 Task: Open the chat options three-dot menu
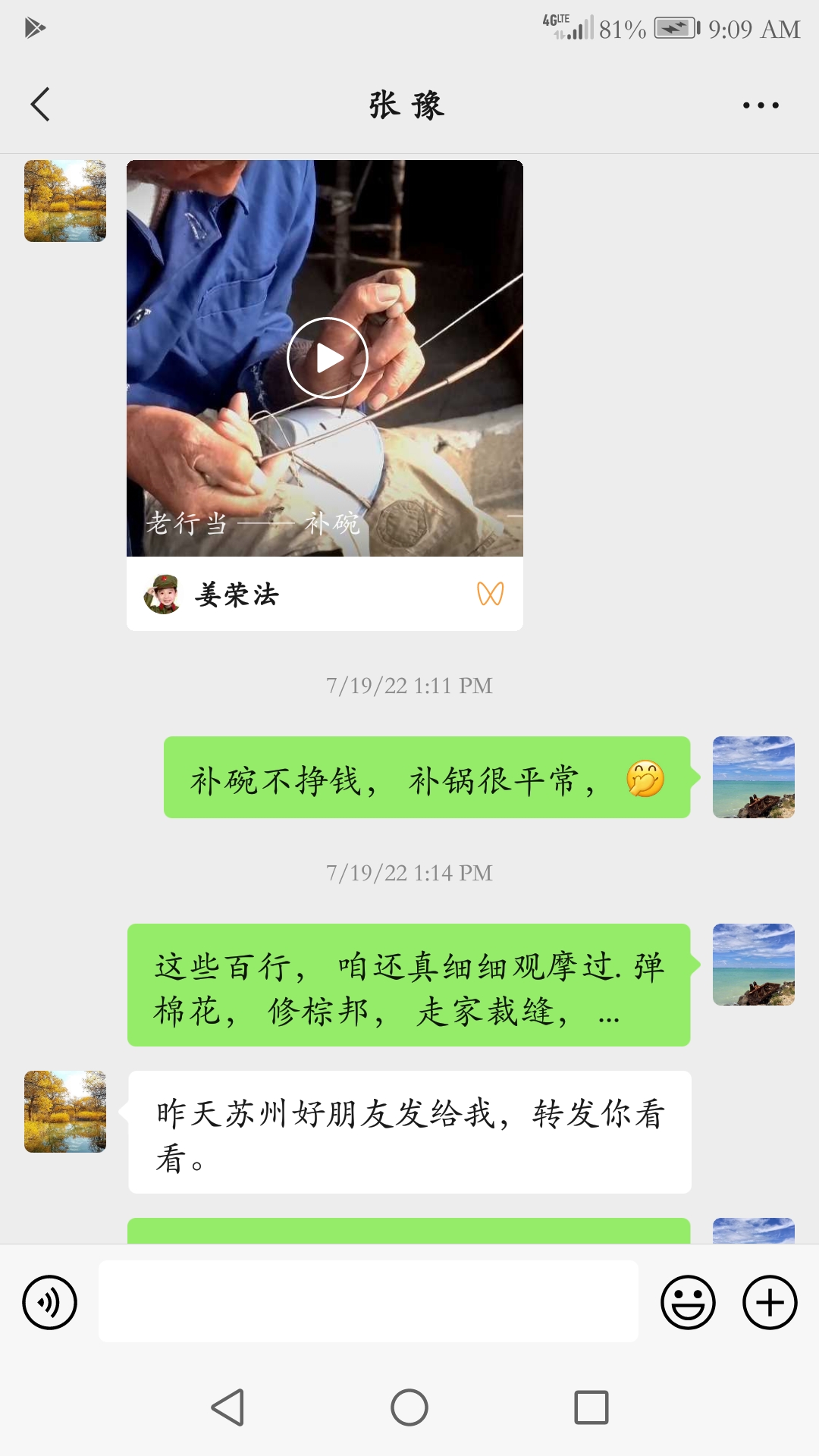point(761,105)
